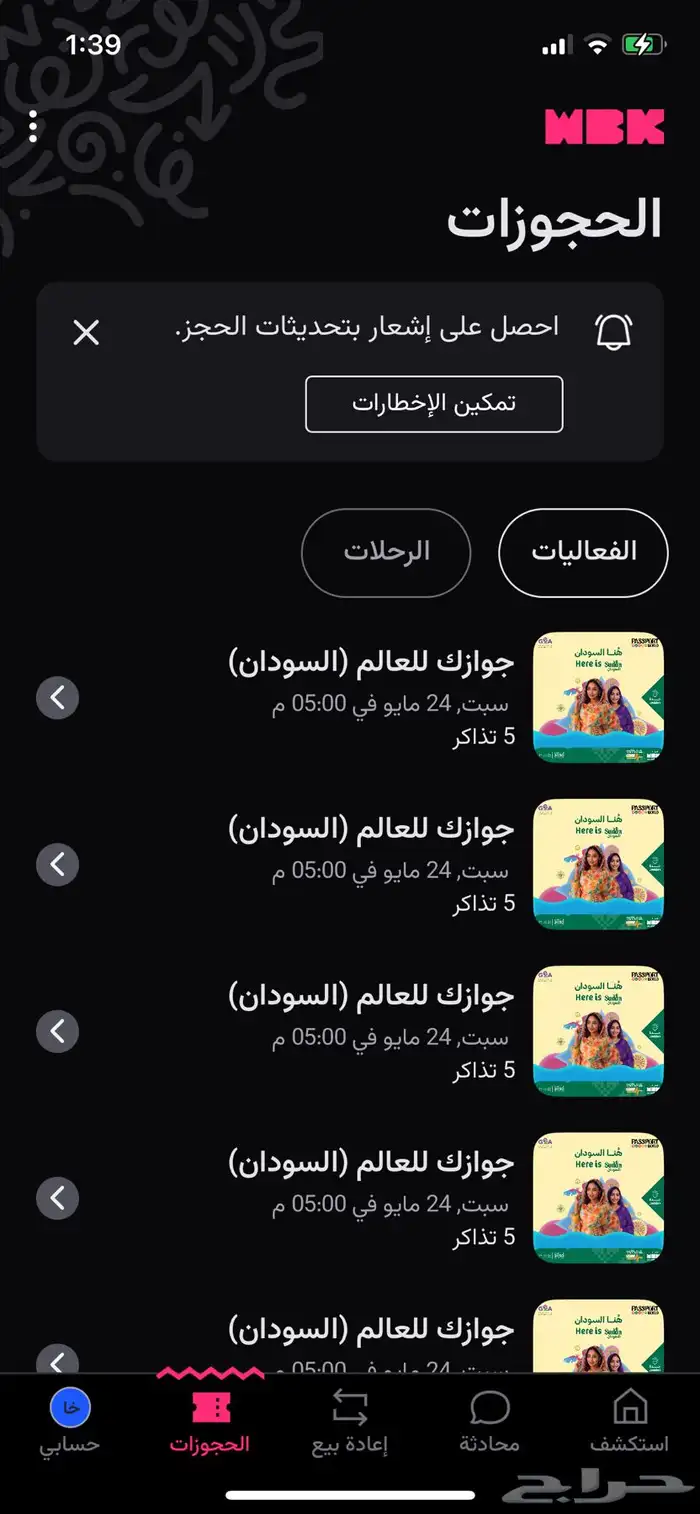Dismiss the booking notifications banner
Viewport: 700px width, 1514px height.
coord(87,333)
